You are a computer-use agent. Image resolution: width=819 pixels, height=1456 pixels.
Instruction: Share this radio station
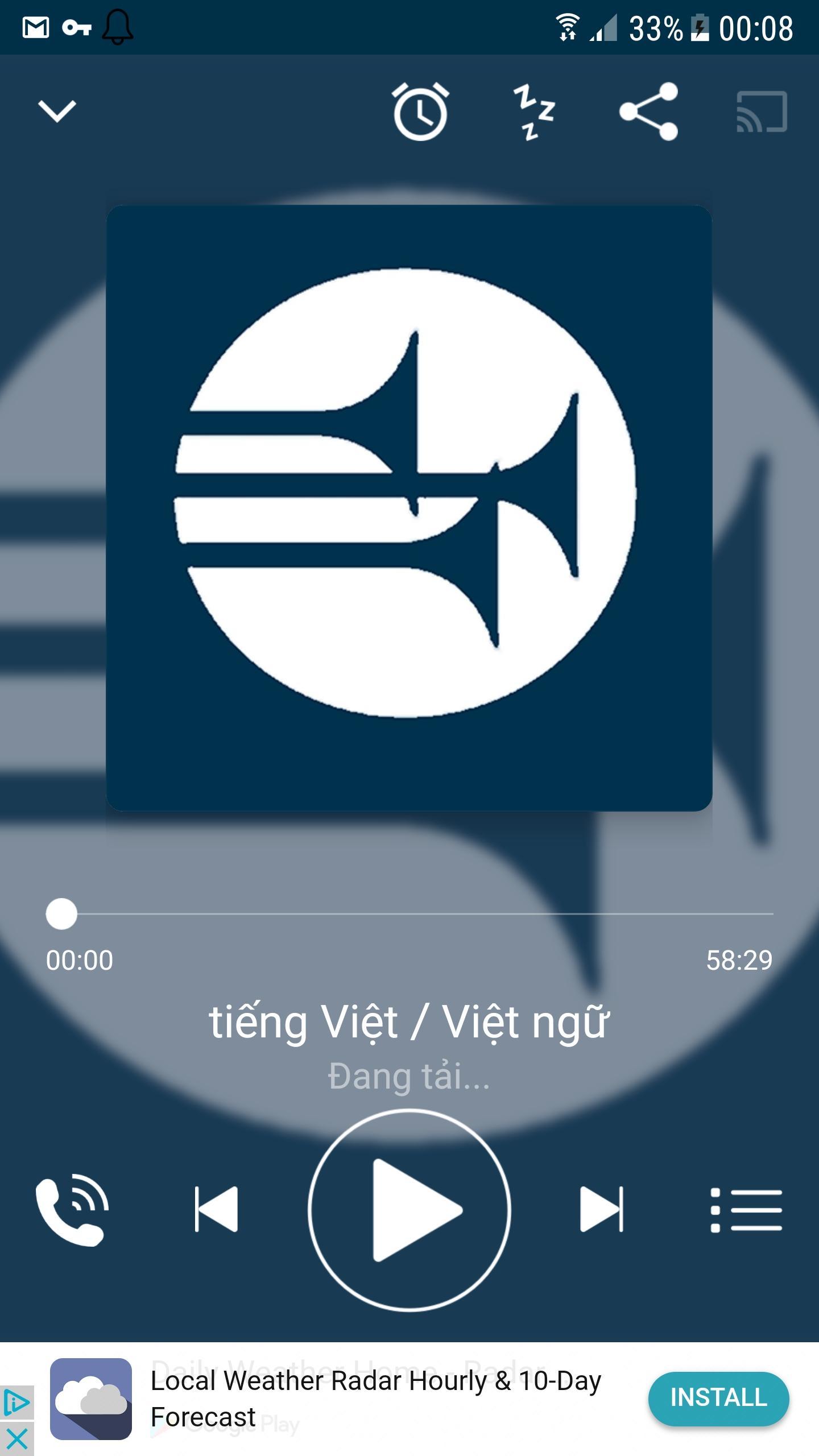[x=649, y=111]
